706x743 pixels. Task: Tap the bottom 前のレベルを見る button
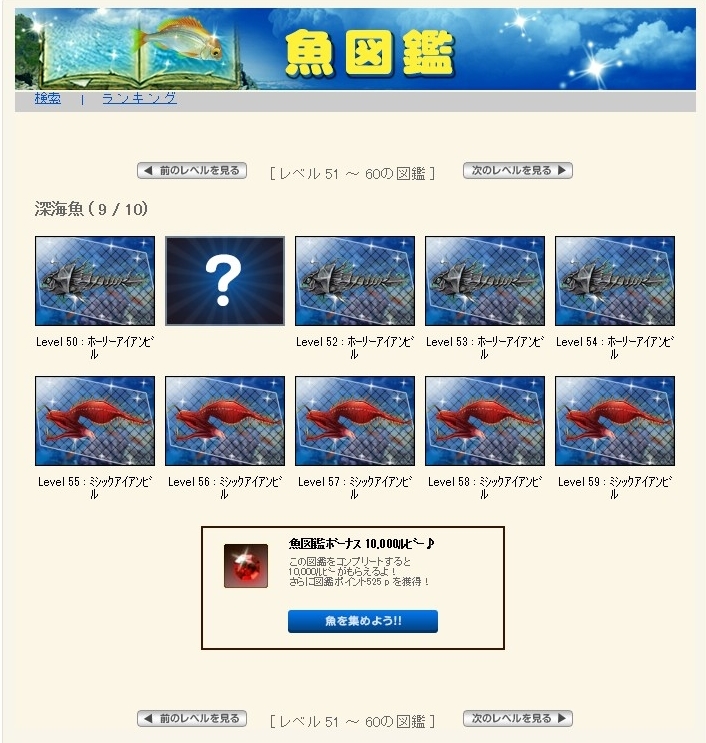pyautogui.click(x=192, y=719)
